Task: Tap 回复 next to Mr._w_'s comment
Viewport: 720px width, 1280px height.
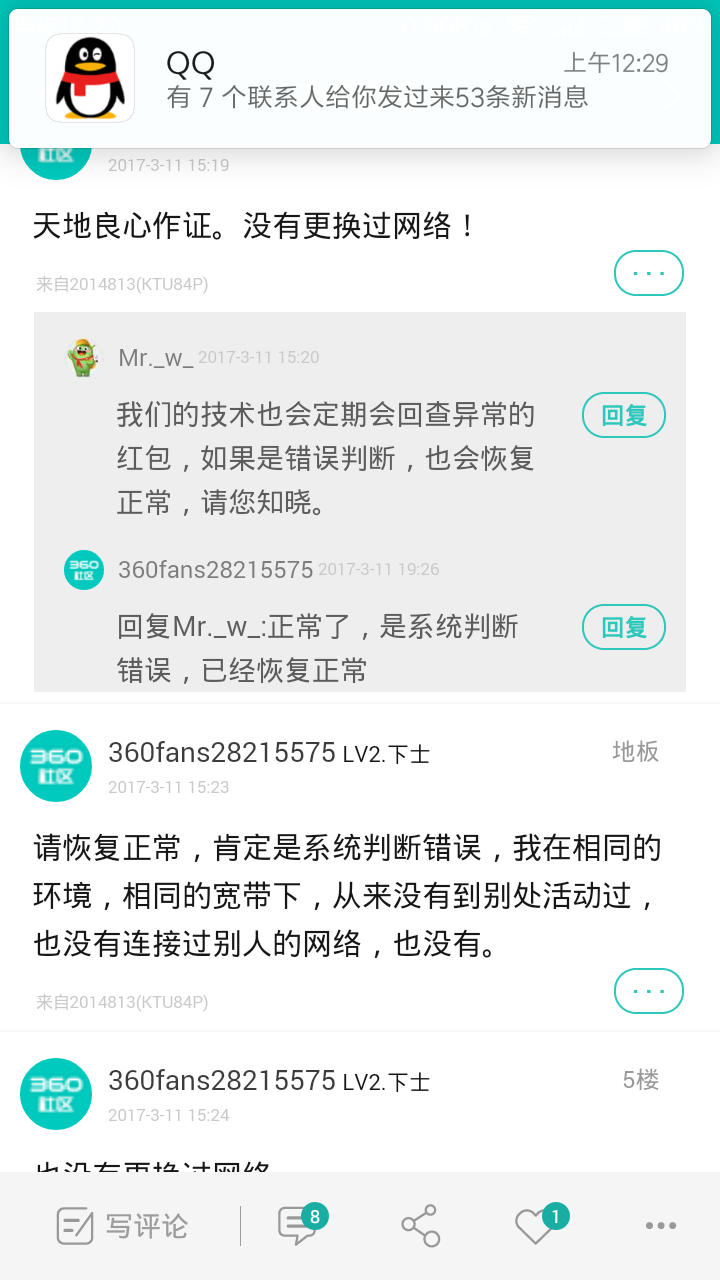Action: pyautogui.click(x=623, y=414)
